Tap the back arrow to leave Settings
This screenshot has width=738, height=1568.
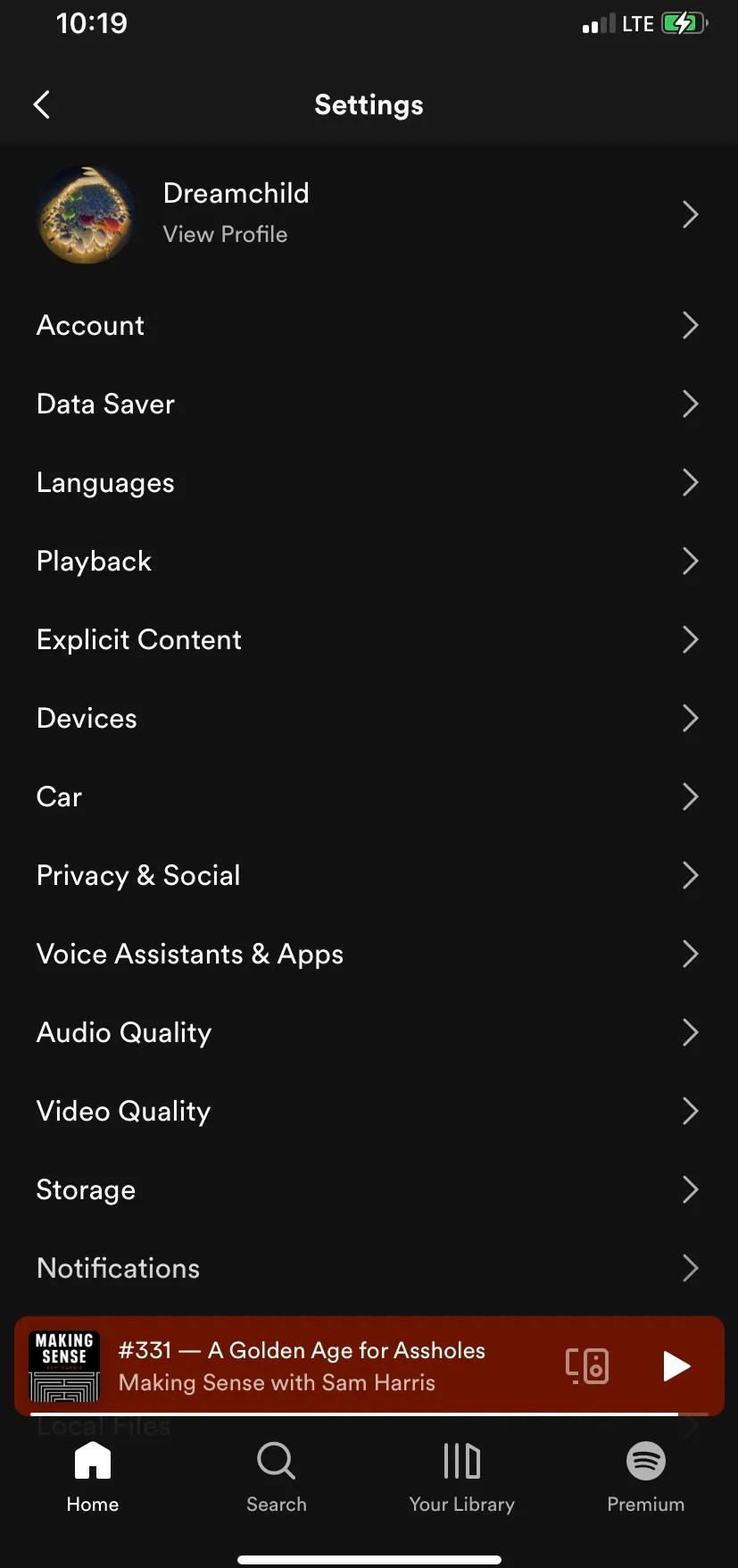click(41, 104)
